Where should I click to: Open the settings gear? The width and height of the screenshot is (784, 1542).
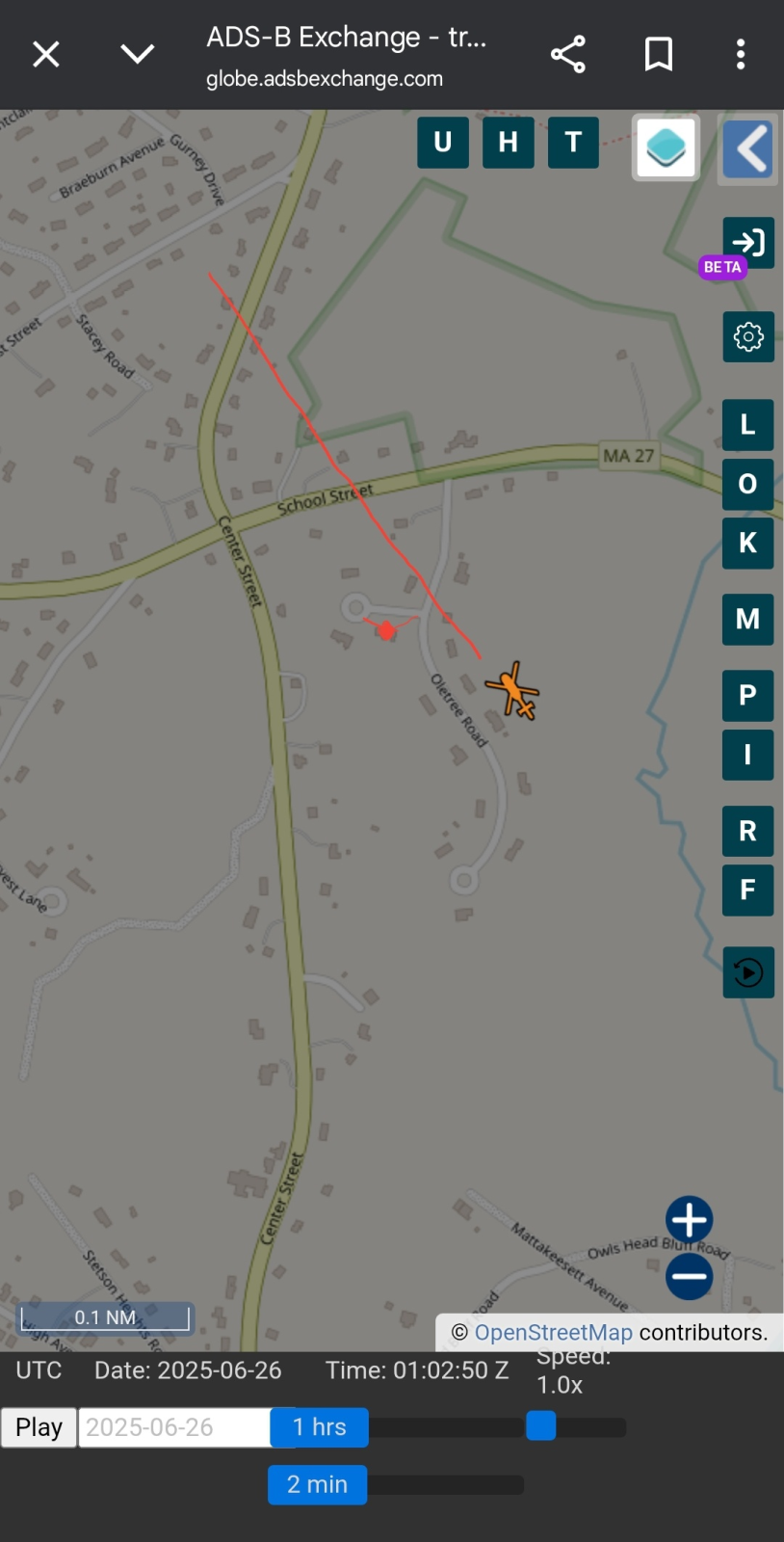(748, 336)
